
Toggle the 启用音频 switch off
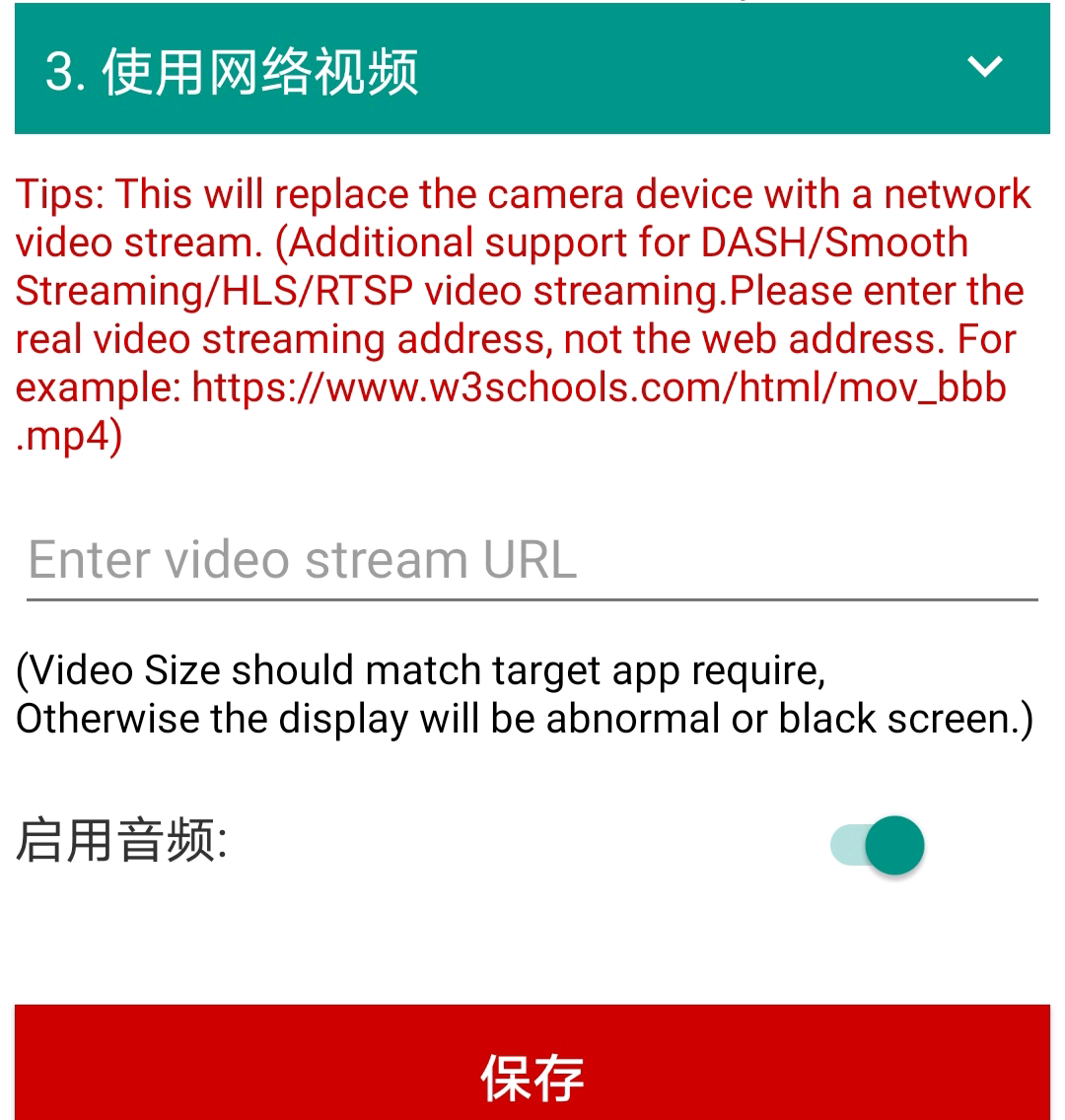click(878, 845)
